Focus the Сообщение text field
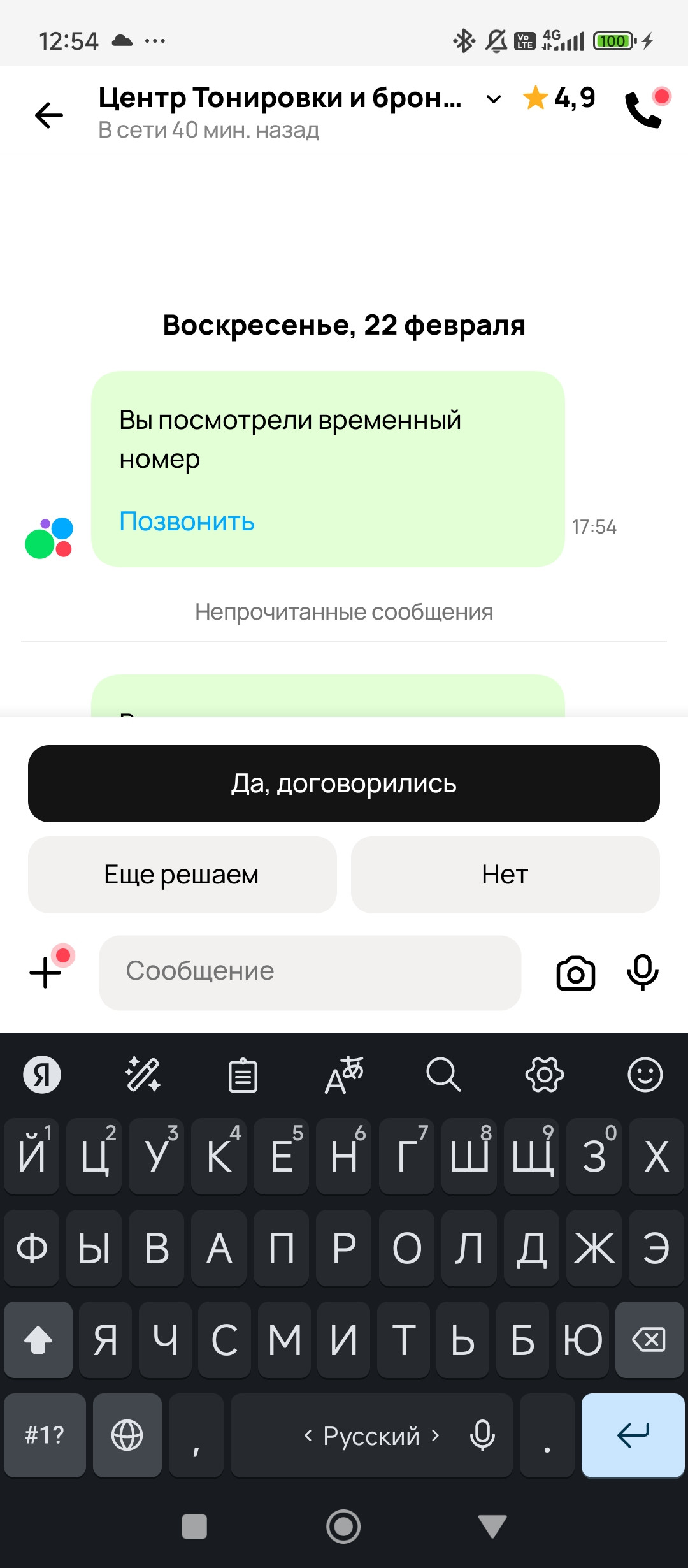The image size is (688, 1568). [310, 972]
